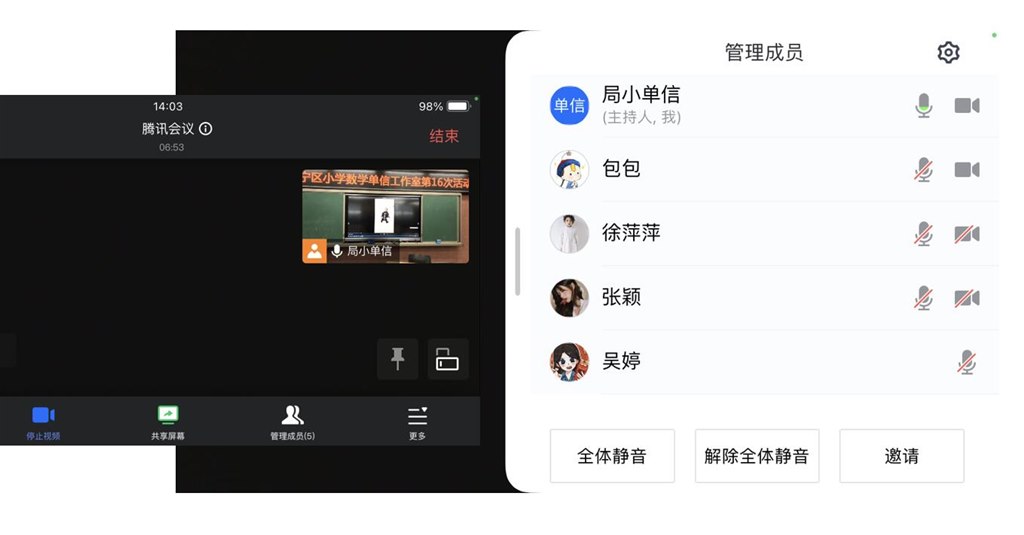This screenshot has height=535, width=1024.
Task: Mute everyone with 全体静音
Action: click(612, 456)
